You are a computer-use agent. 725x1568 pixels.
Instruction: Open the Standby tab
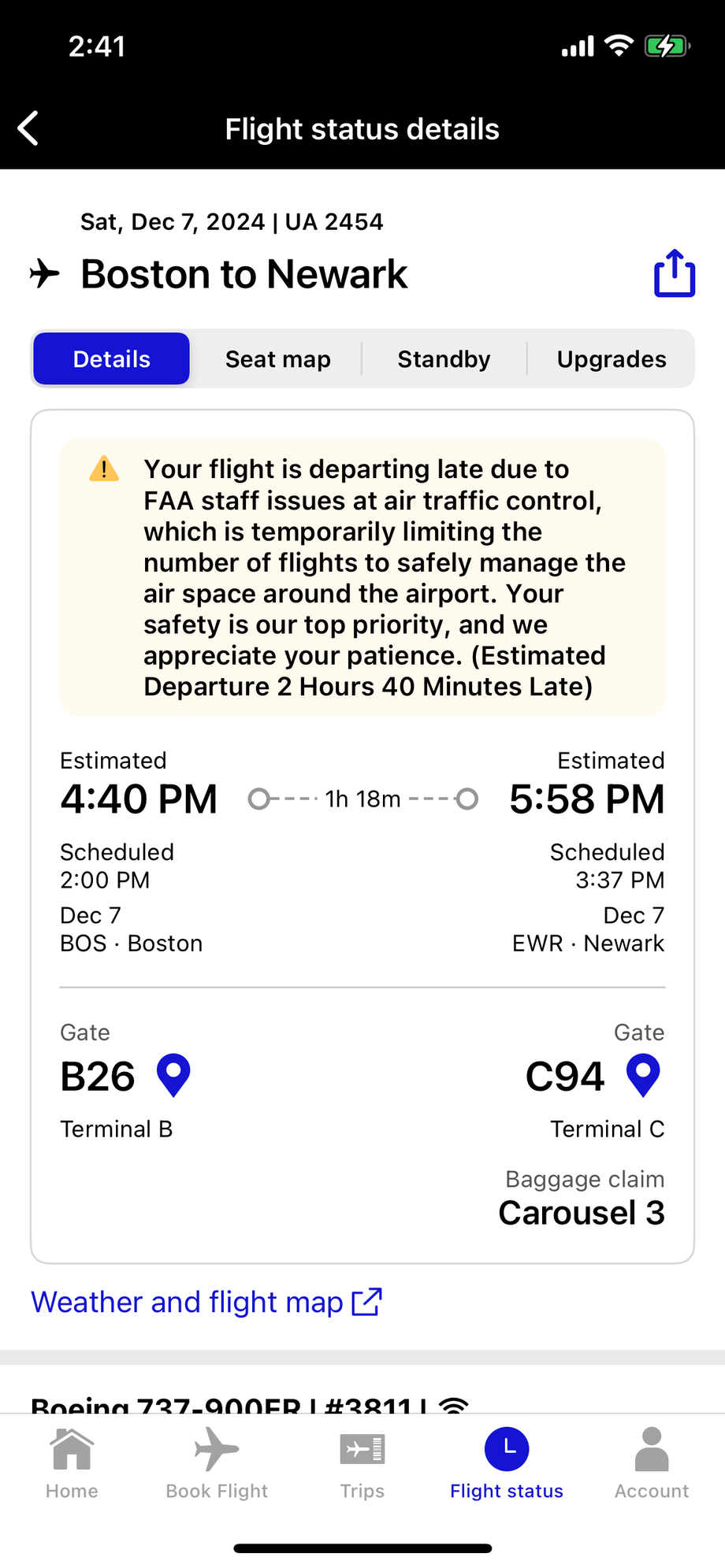click(x=444, y=359)
